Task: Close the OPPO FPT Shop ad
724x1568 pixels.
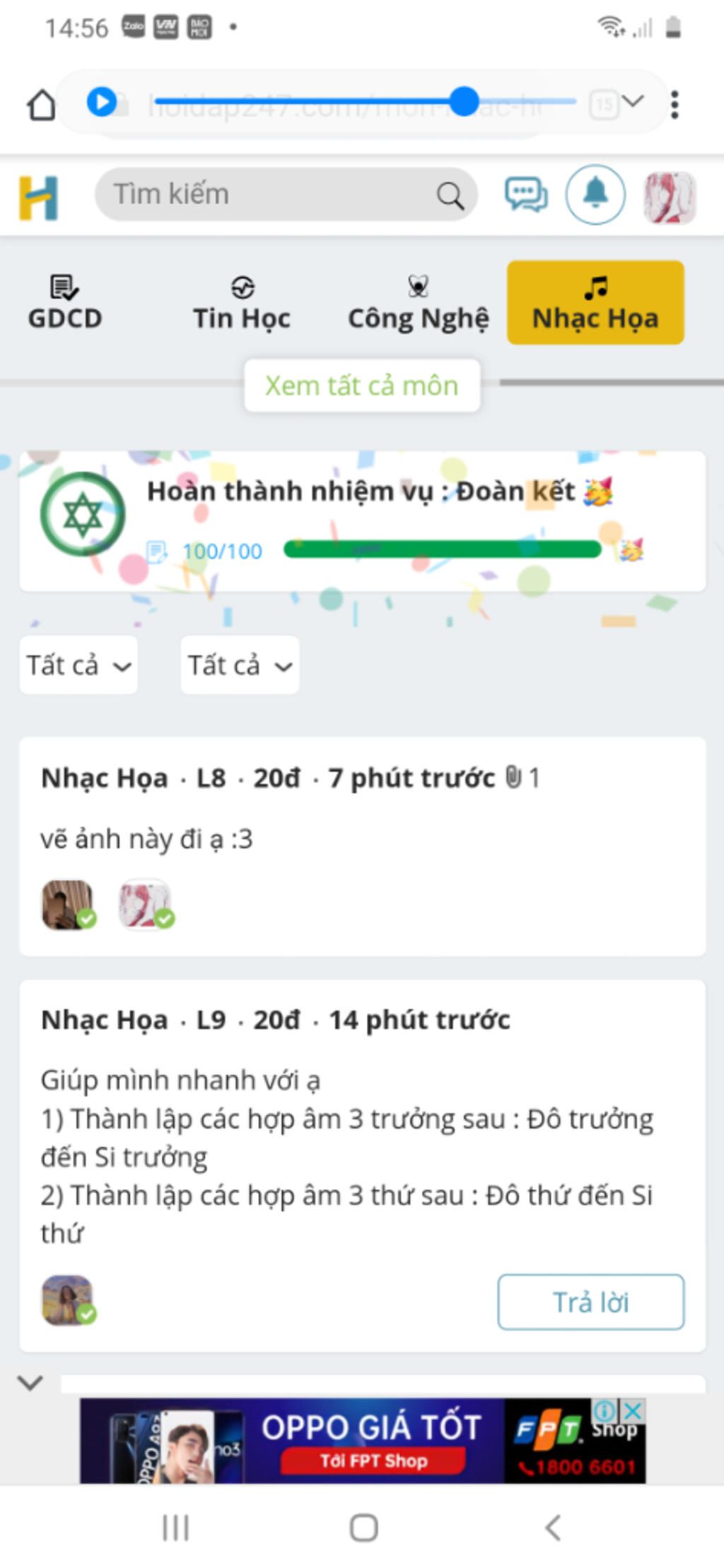Action: coord(633,1410)
